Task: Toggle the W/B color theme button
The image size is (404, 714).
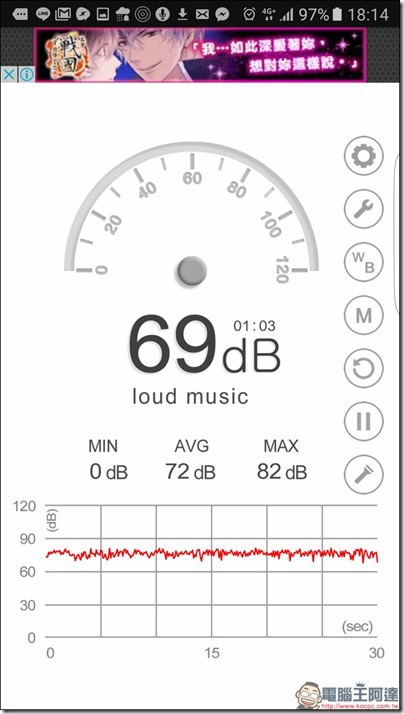Action: coord(363,262)
